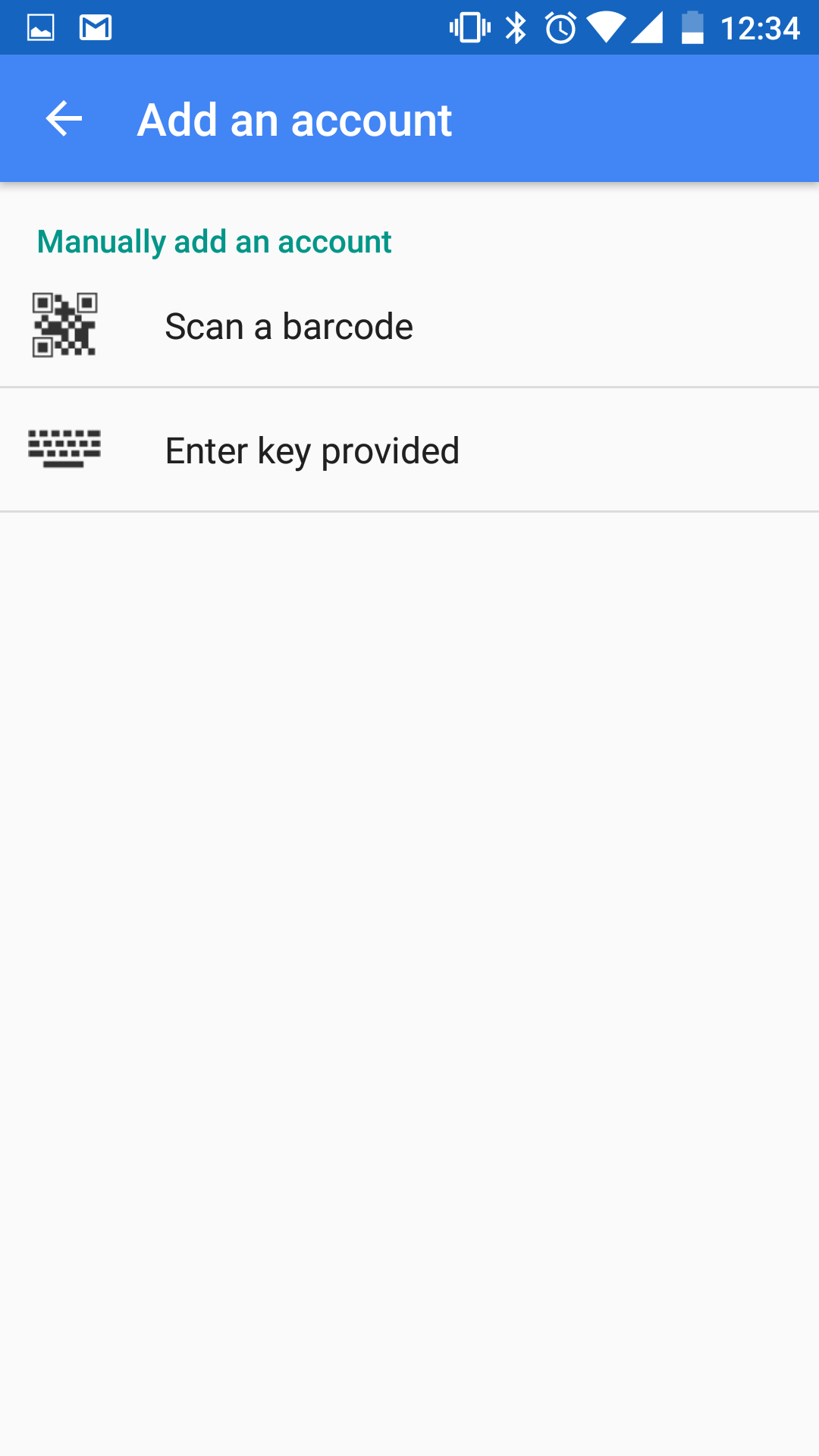This screenshot has height=1456, width=819.
Task: Click the Wi-Fi signal icon in status bar
Action: pyautogui.click(x=607, y=27)
